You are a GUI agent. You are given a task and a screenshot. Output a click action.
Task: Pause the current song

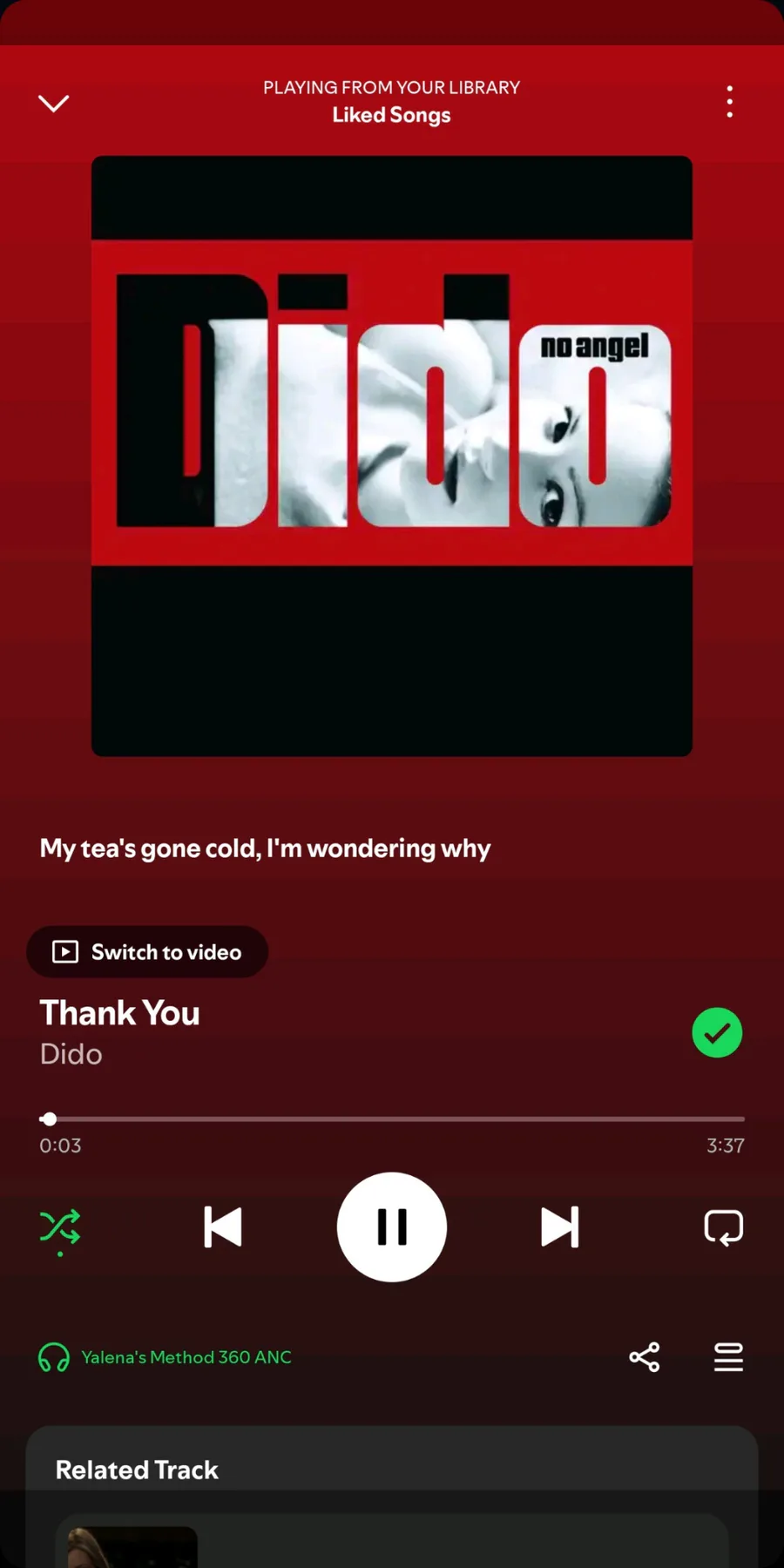coord(392,1227)
